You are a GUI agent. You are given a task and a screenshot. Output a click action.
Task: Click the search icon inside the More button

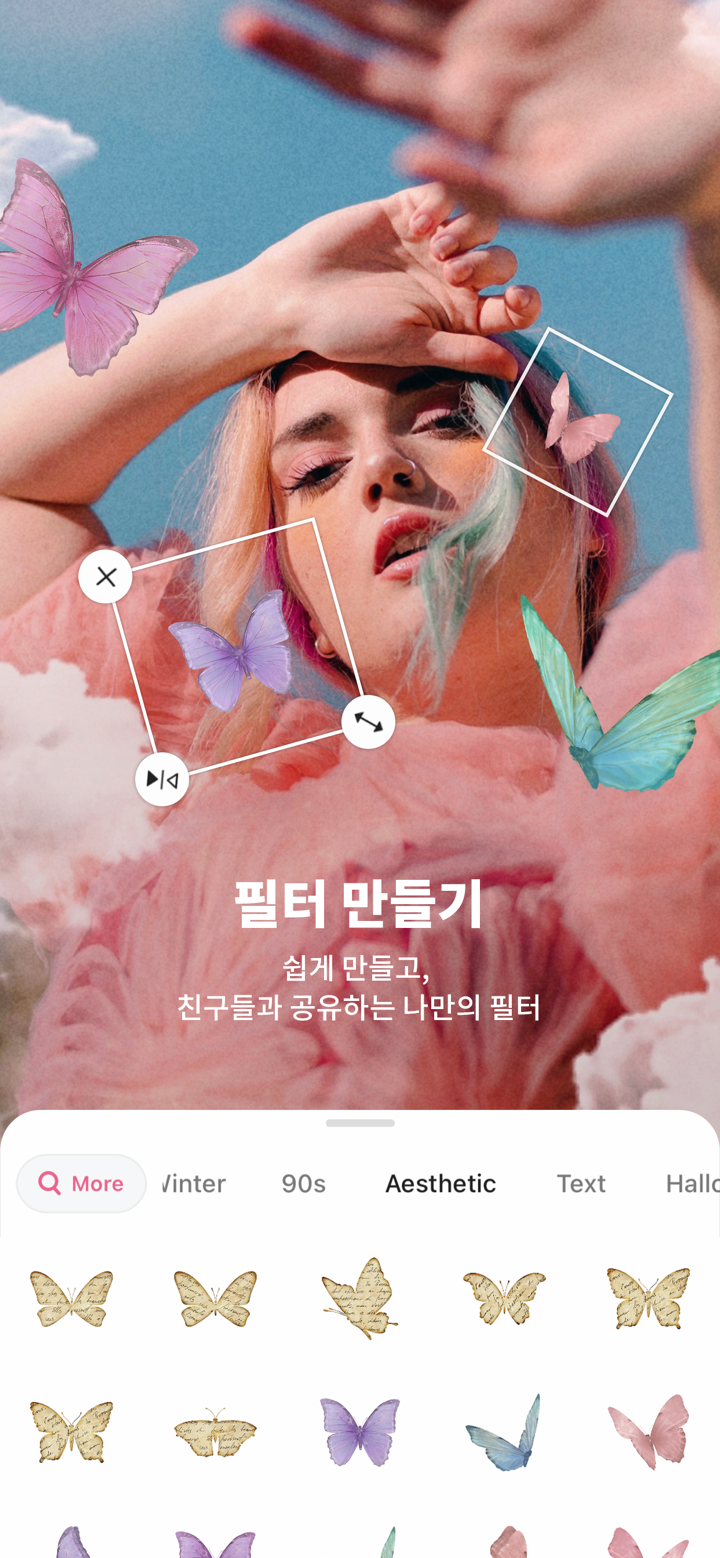[48, 1183]
